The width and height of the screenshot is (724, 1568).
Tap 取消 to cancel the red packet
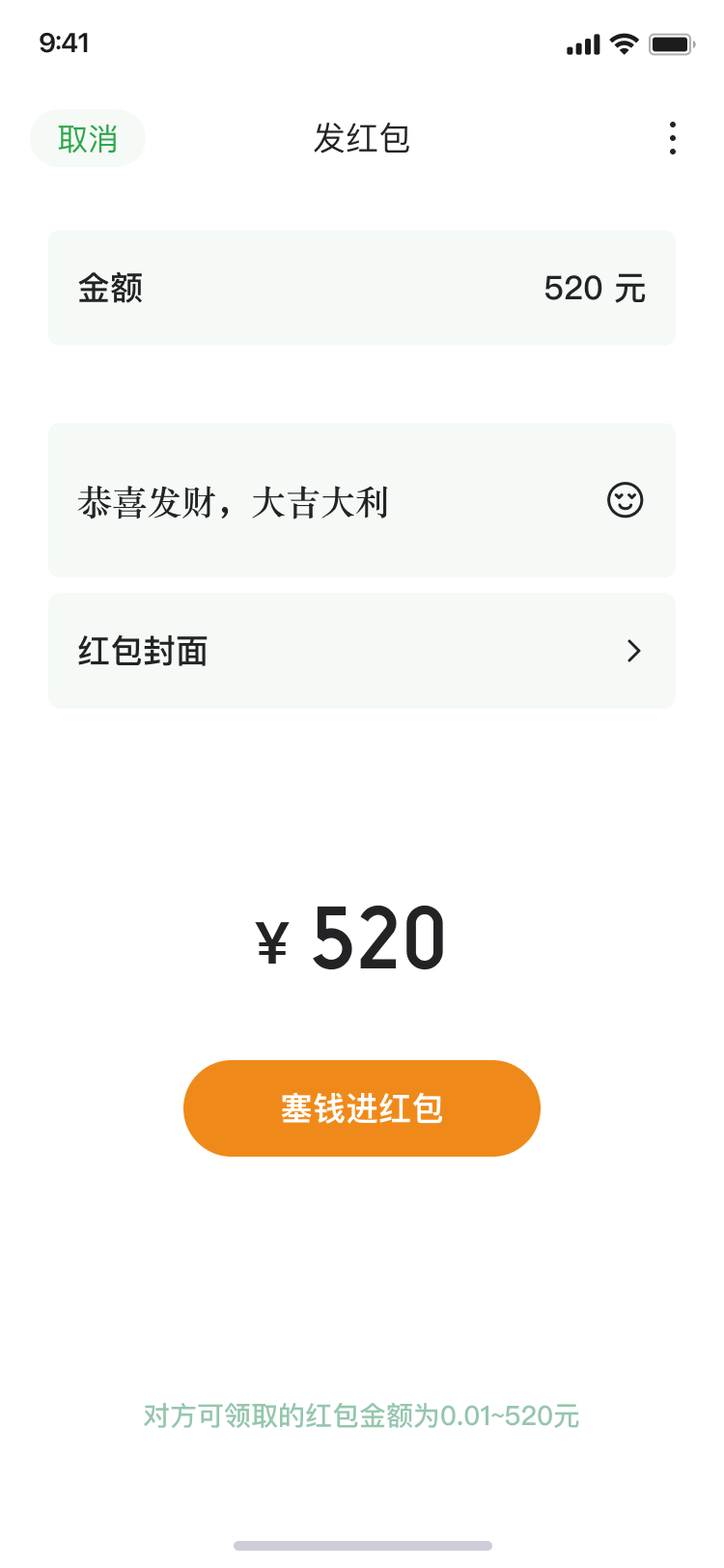pos(88,138)
